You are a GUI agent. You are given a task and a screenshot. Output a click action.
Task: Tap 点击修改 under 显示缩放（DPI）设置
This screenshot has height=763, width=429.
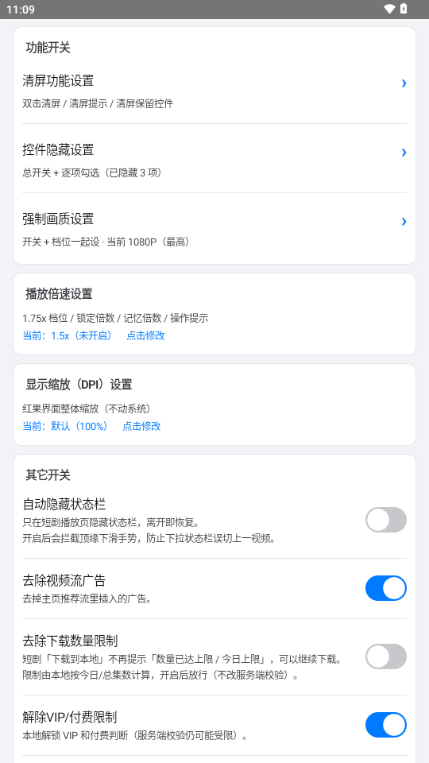tap(141, 426)
